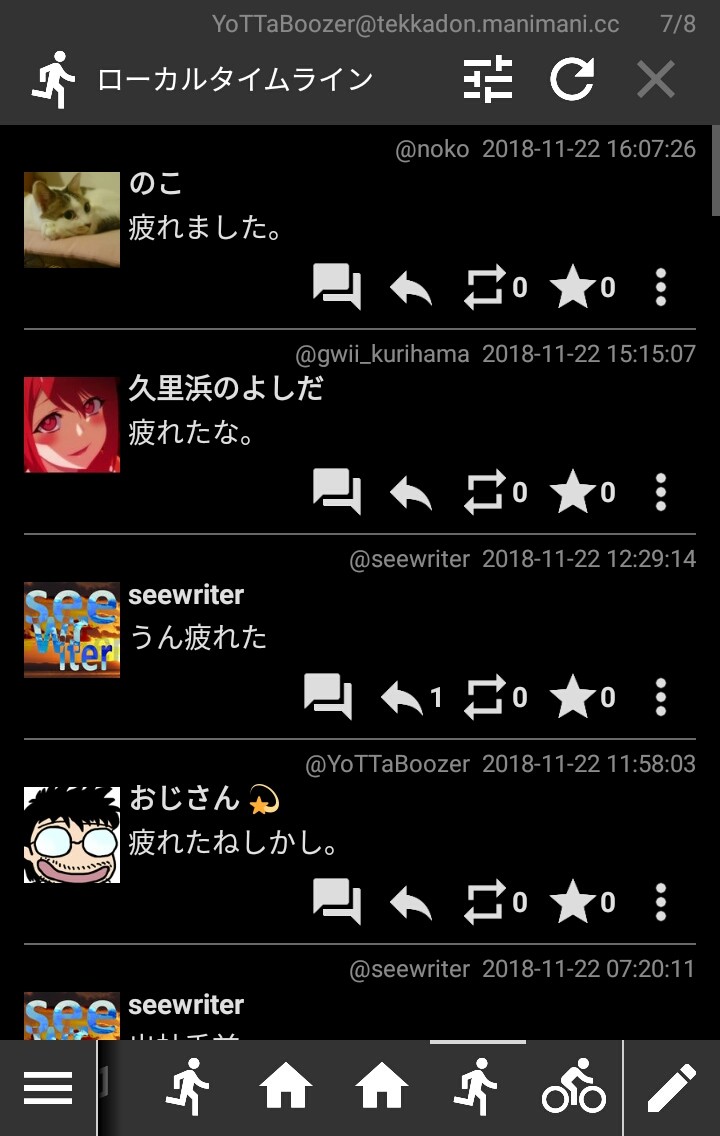Open overflow menu on のこ's post
This screenshot has height=1136, width=720.
(660, 288)
